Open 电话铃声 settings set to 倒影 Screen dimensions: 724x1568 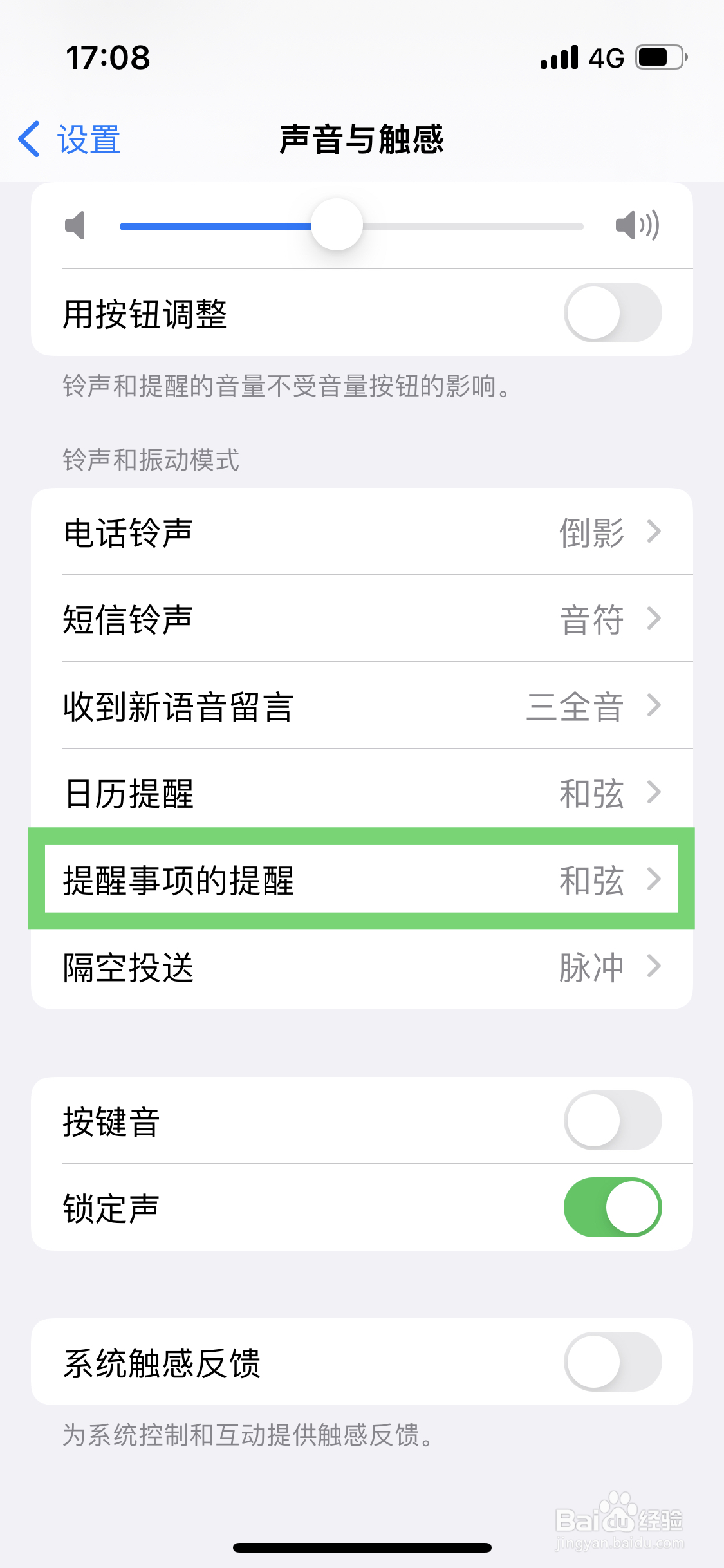pos(362,532)
